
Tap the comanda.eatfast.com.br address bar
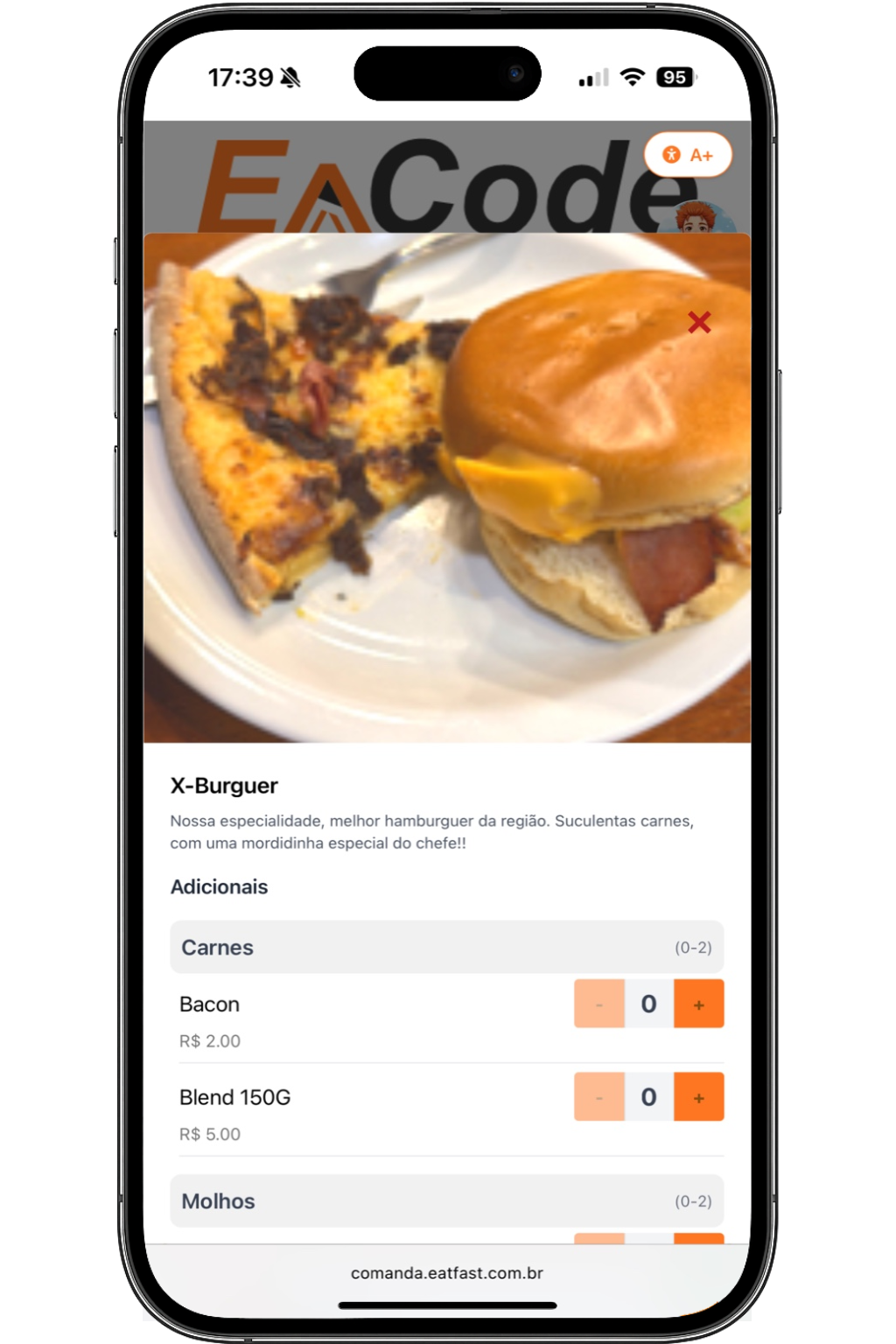point(447,1273)
